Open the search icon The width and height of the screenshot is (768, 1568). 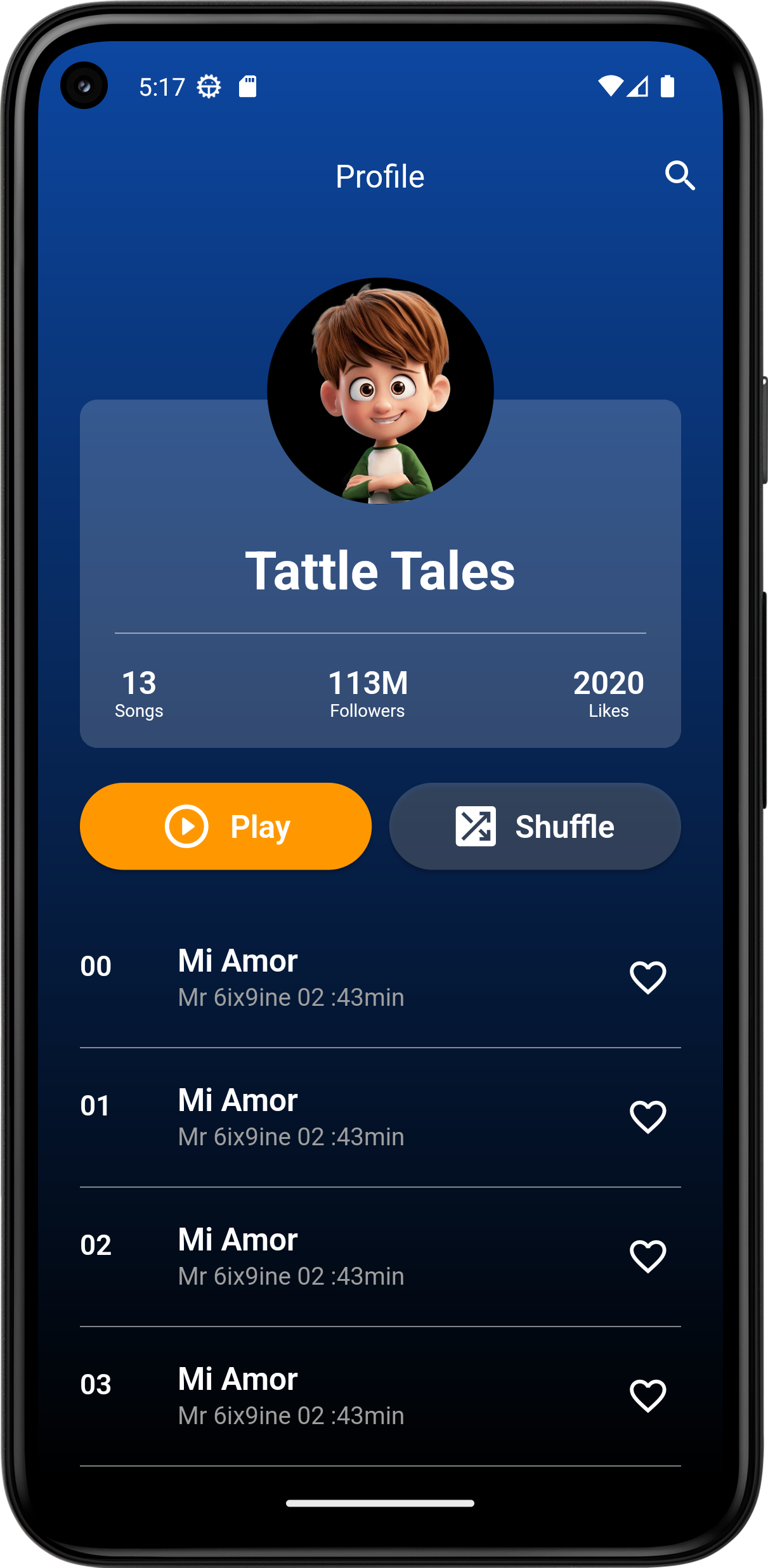pyautogui.click(x=681, y=176)
